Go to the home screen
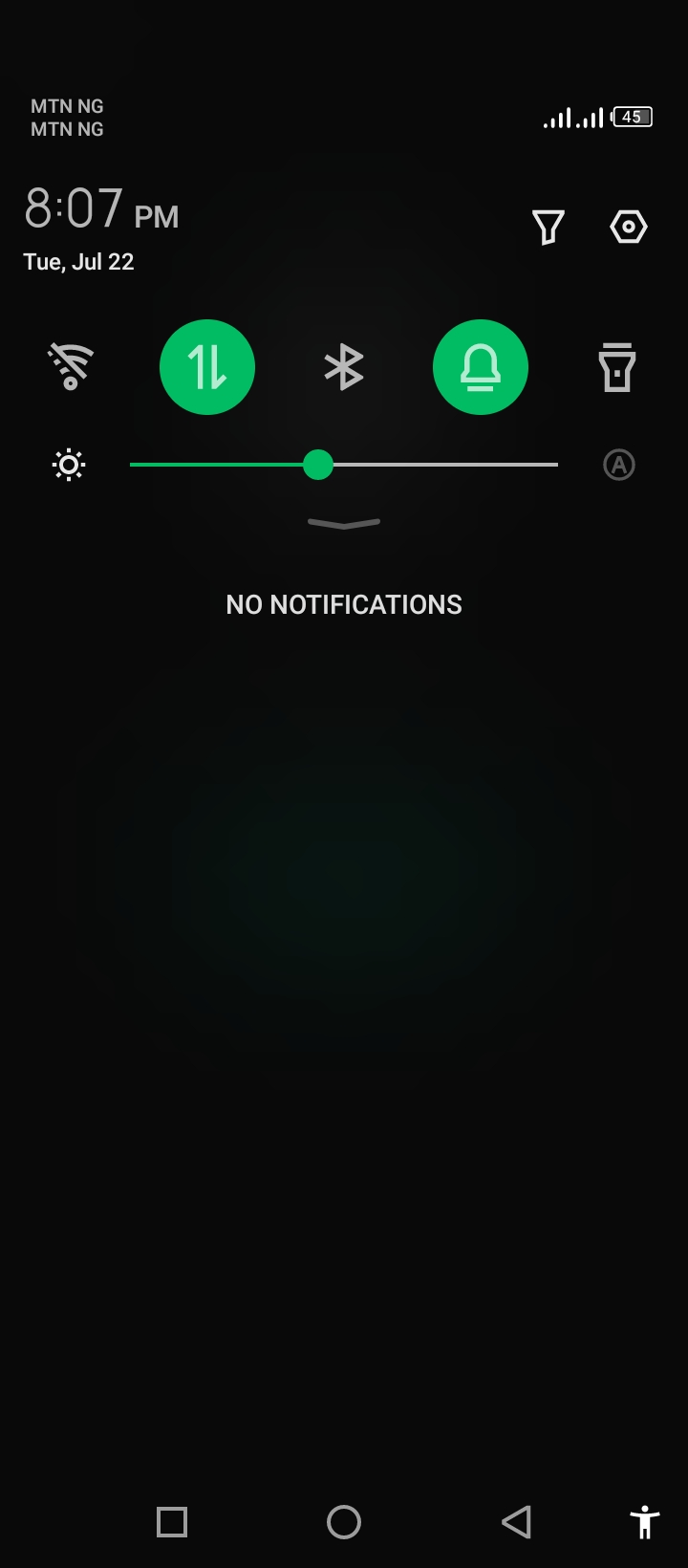The image size is (688, 1568). pyautogui.click(x=344, y=1521)
